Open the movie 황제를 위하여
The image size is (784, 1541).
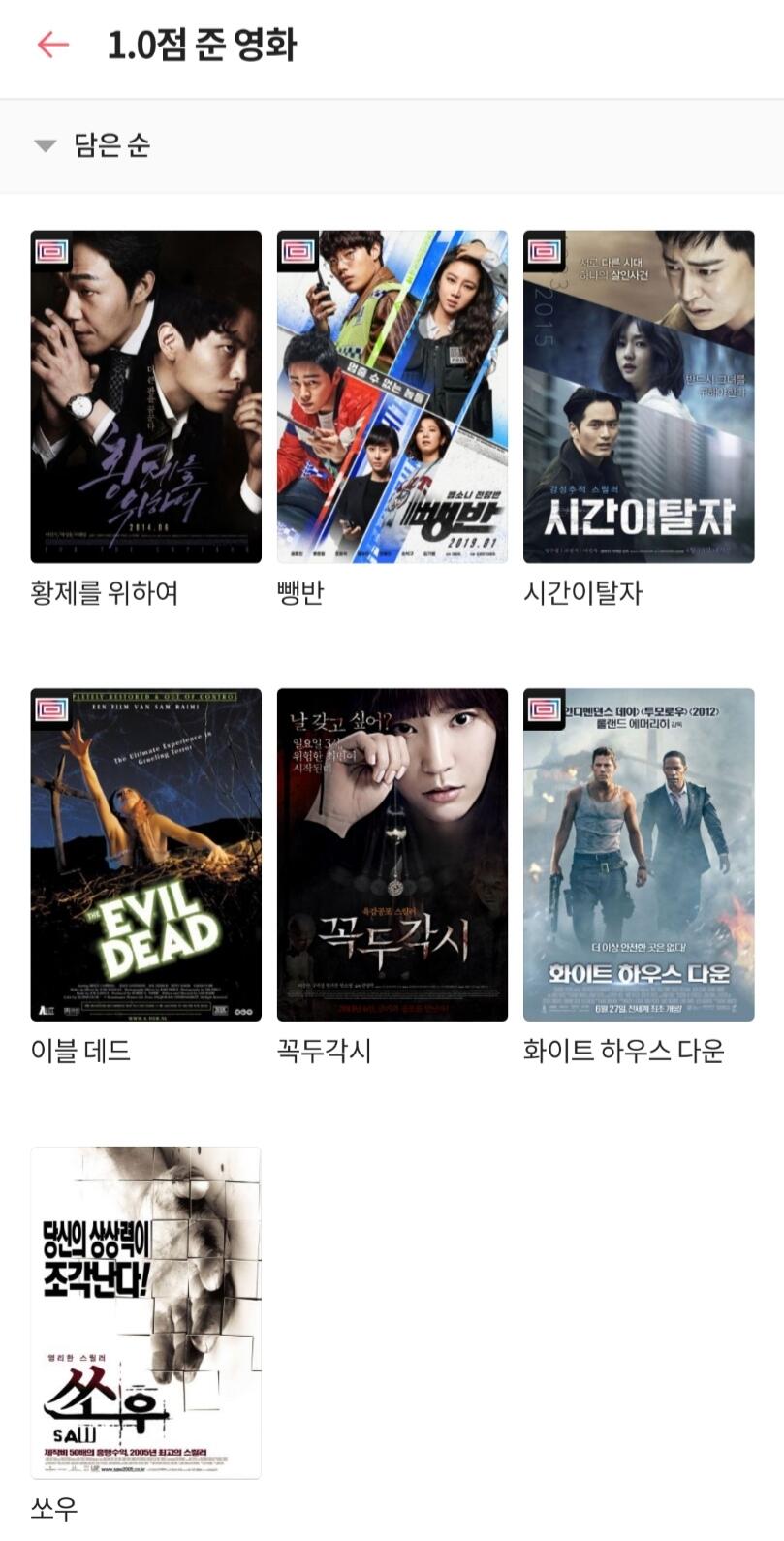point(145,396)
